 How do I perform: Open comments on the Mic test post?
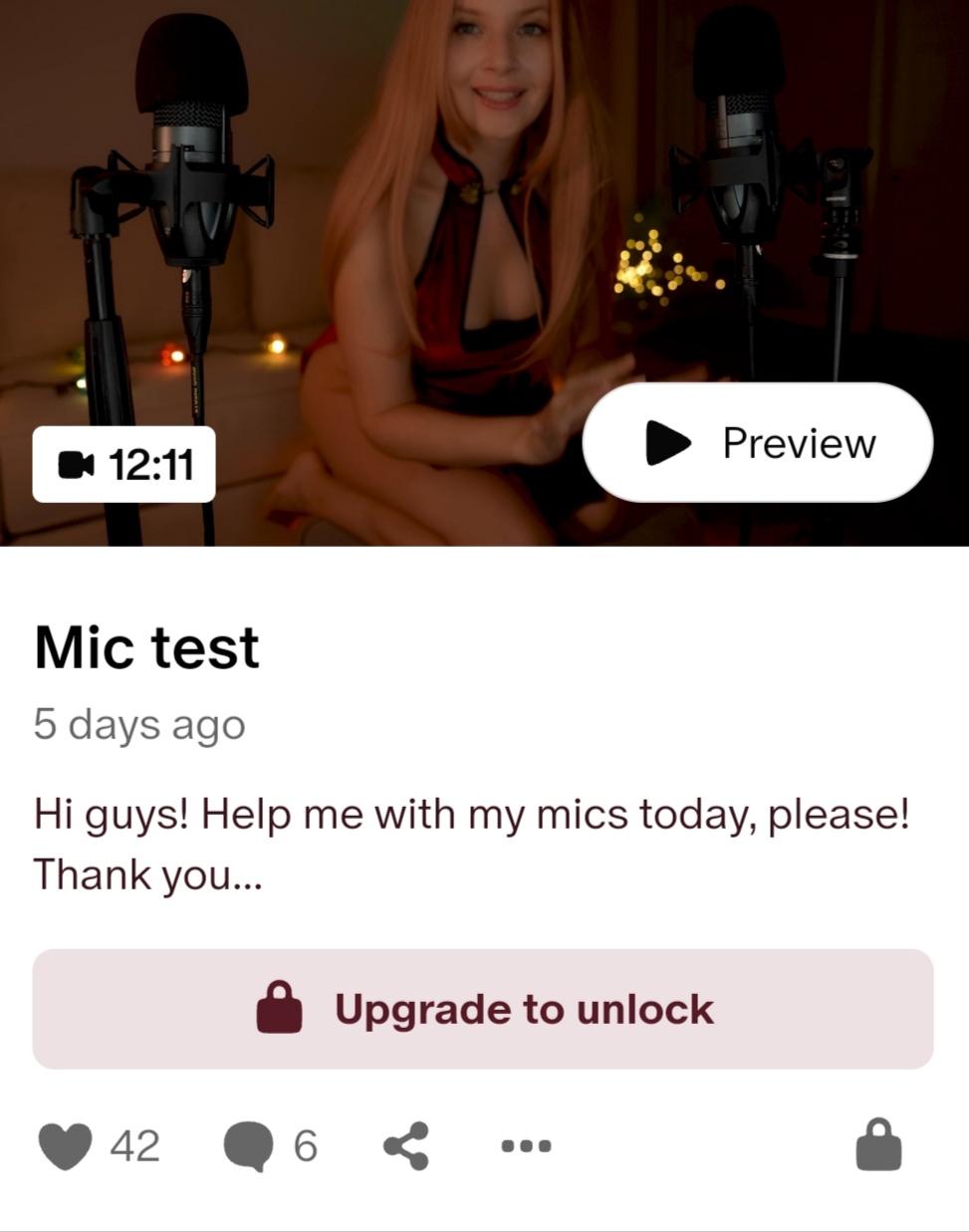(x=248, y=1145)
